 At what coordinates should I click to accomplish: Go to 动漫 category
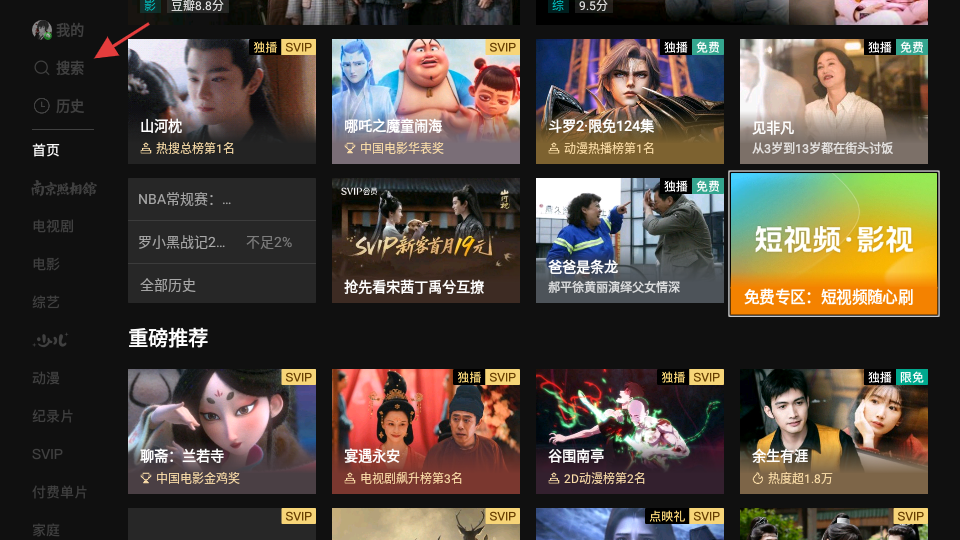(x=46, y=378)
